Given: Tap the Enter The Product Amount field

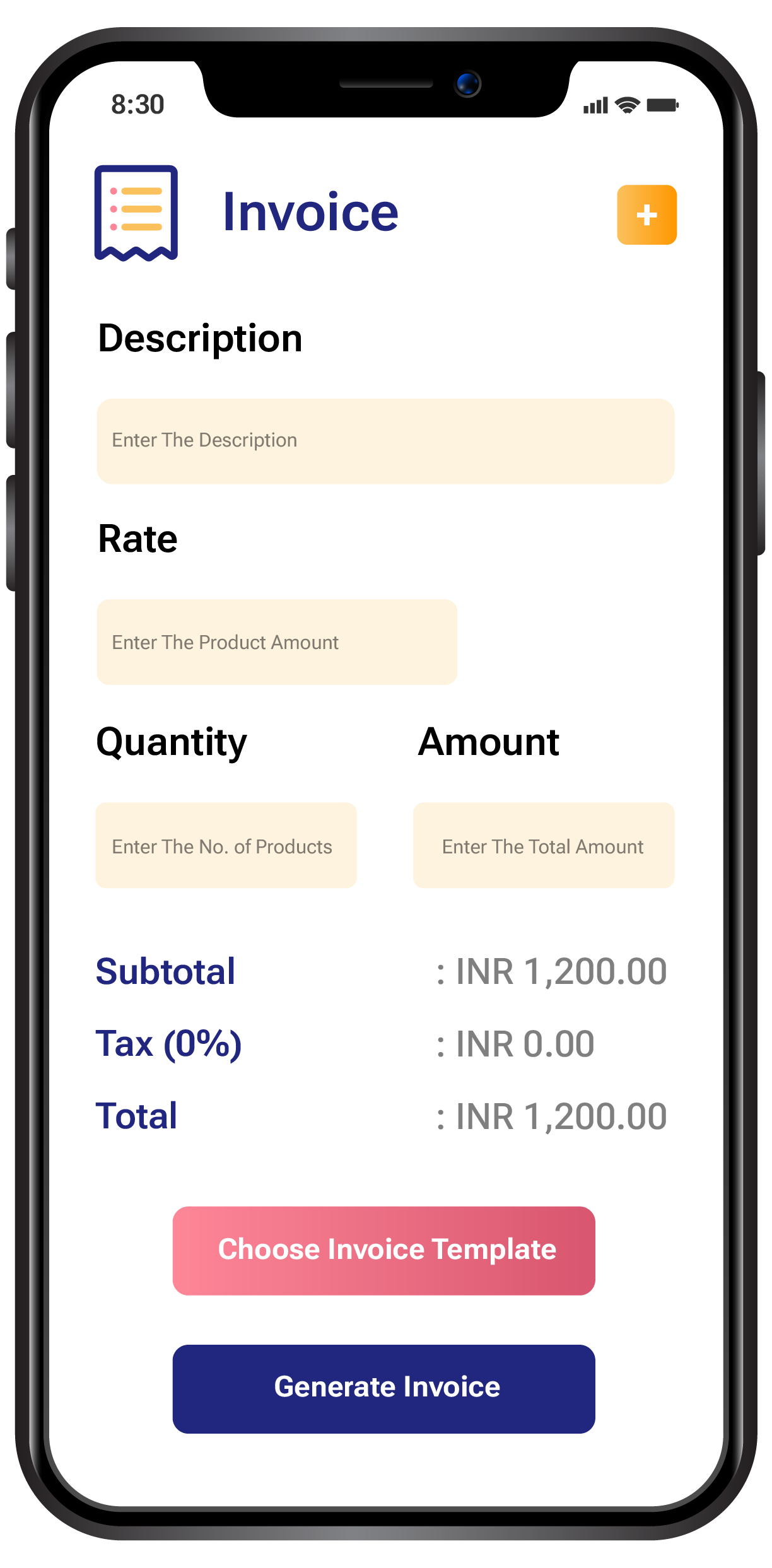Looking at the screenshot, I should tap(277, 642).
